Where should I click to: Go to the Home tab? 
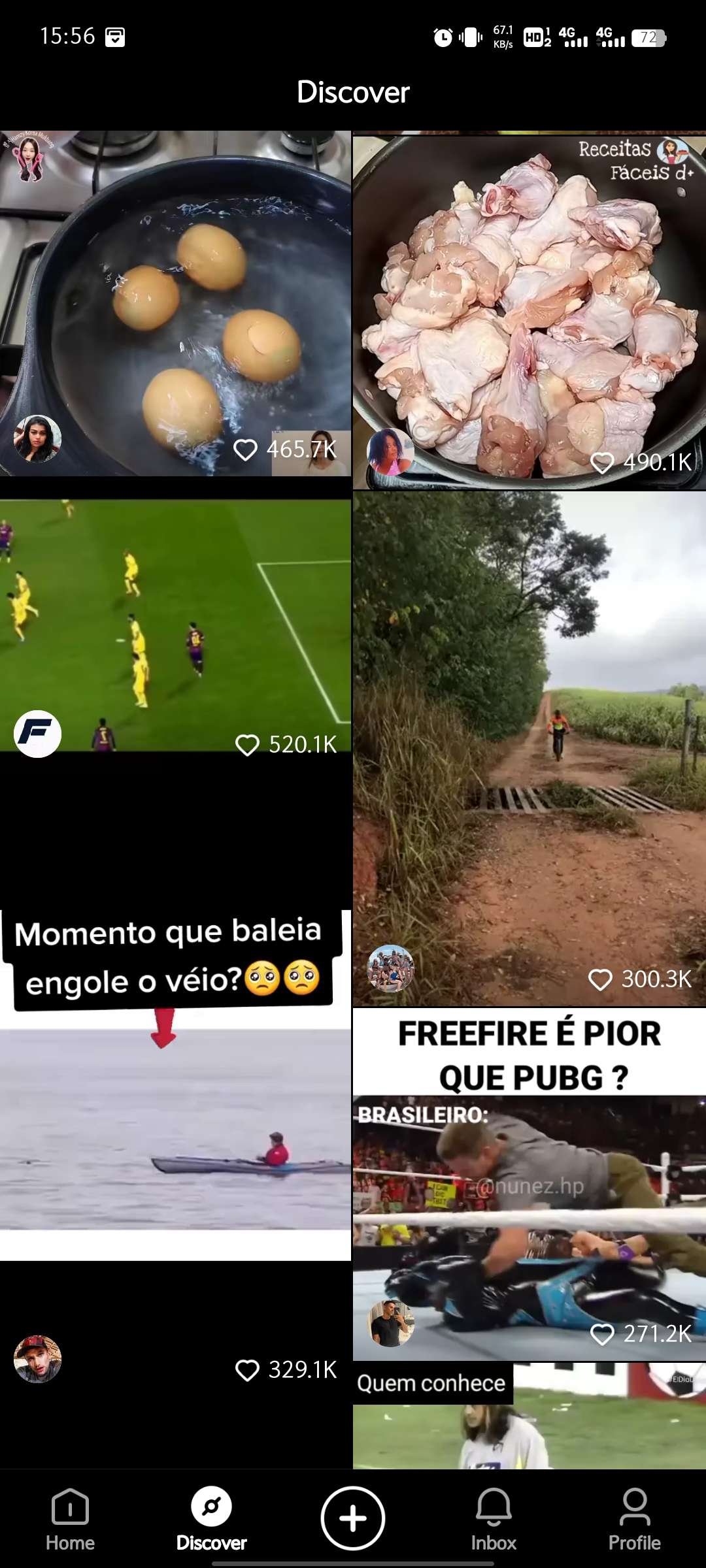(70, 1519)
